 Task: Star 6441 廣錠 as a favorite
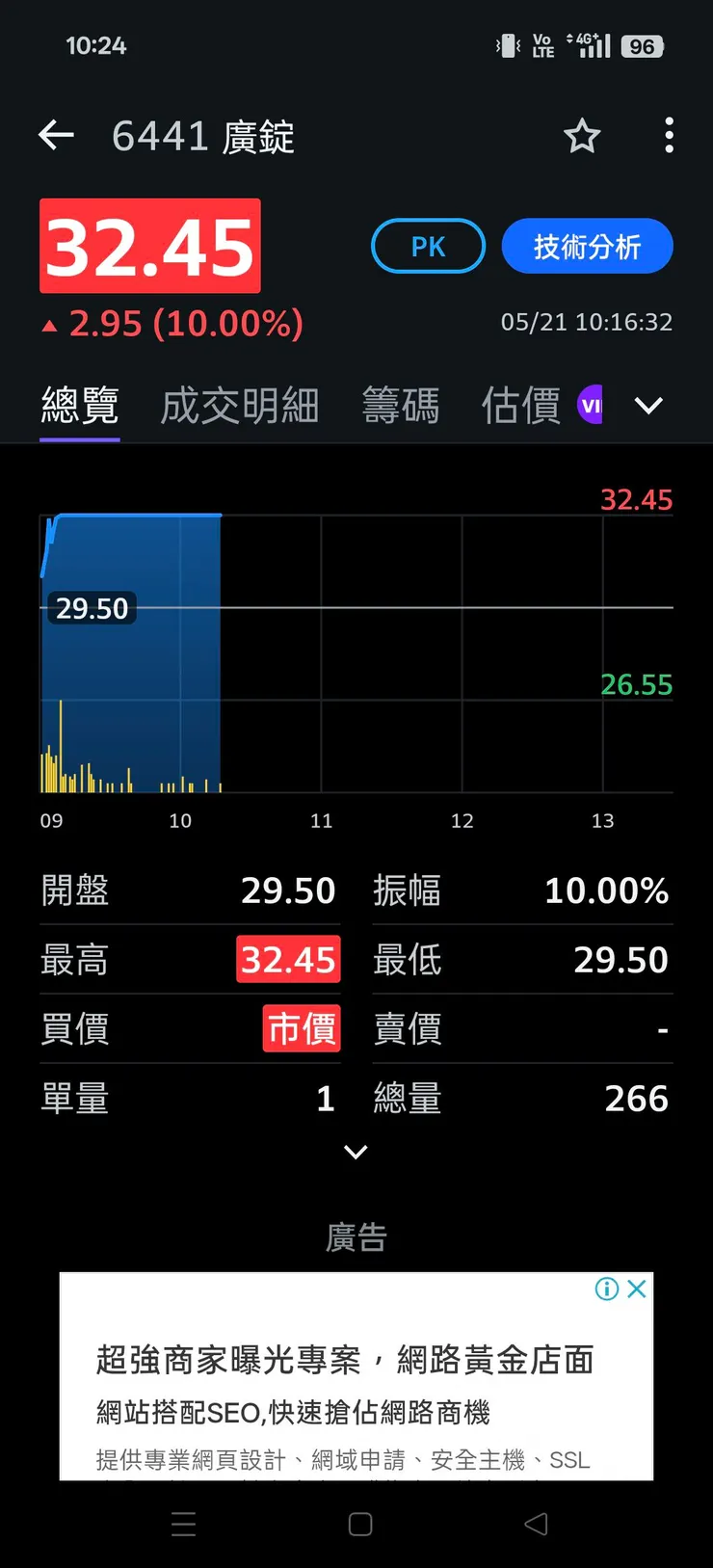tap(582, 136)
